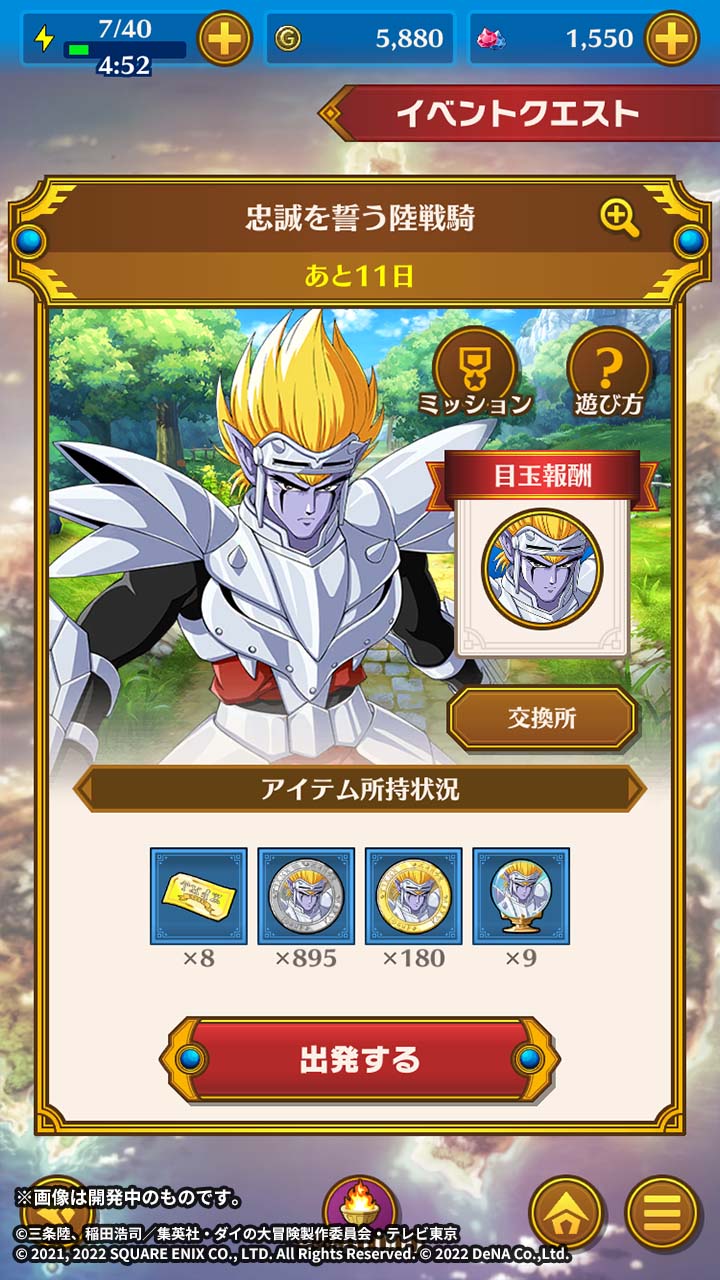Viewport: 720px width, 1280px height.
Task: Open the ミッション missions button
Action: click(474, 372)
